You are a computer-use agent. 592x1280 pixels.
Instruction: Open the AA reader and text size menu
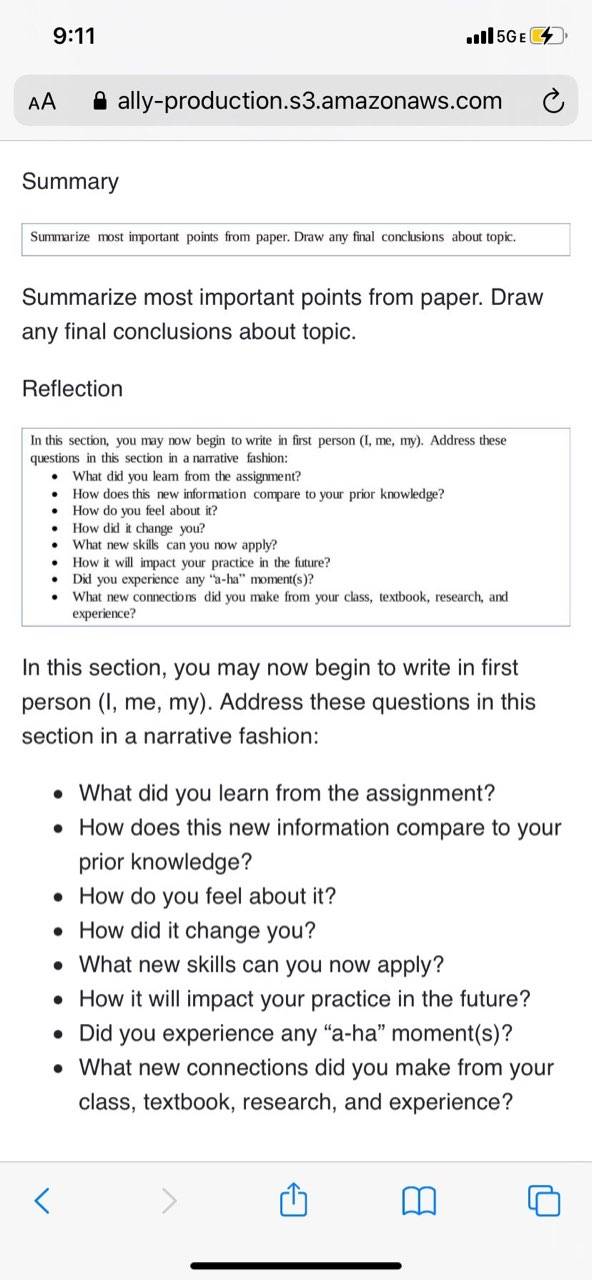coord(42,101)
